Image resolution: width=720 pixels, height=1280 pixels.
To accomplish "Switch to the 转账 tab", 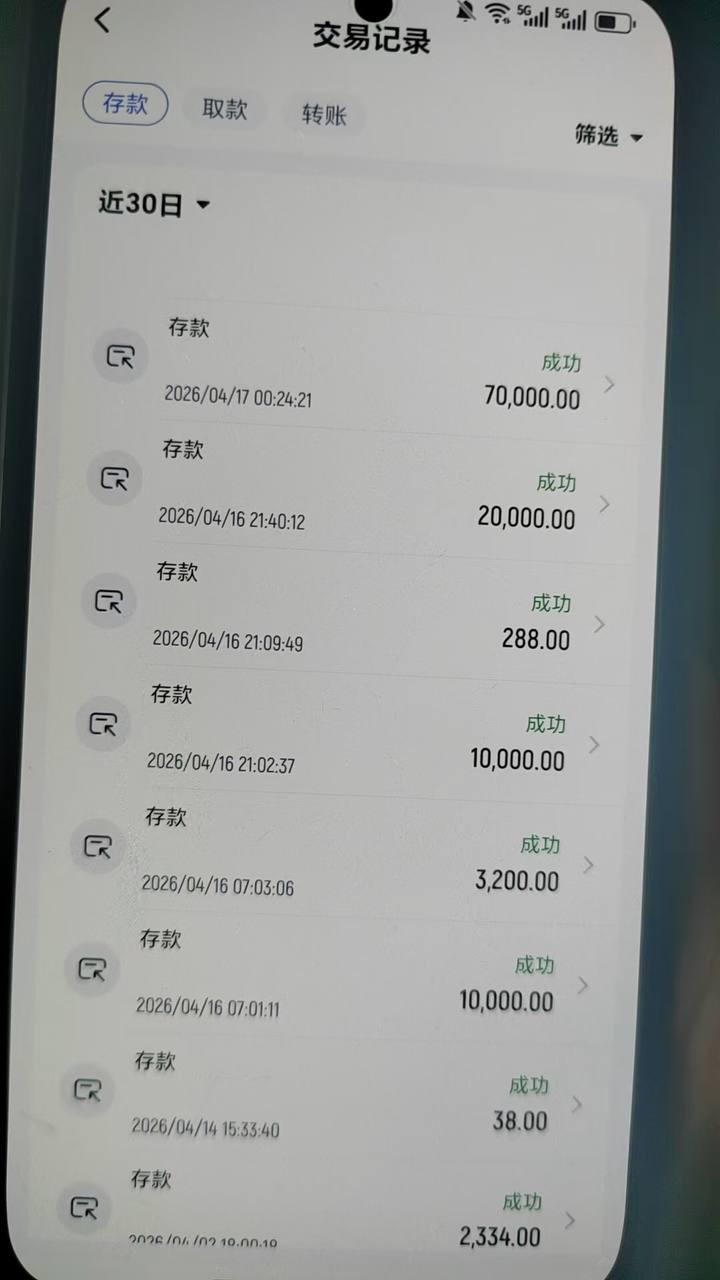I will point(324,115).
